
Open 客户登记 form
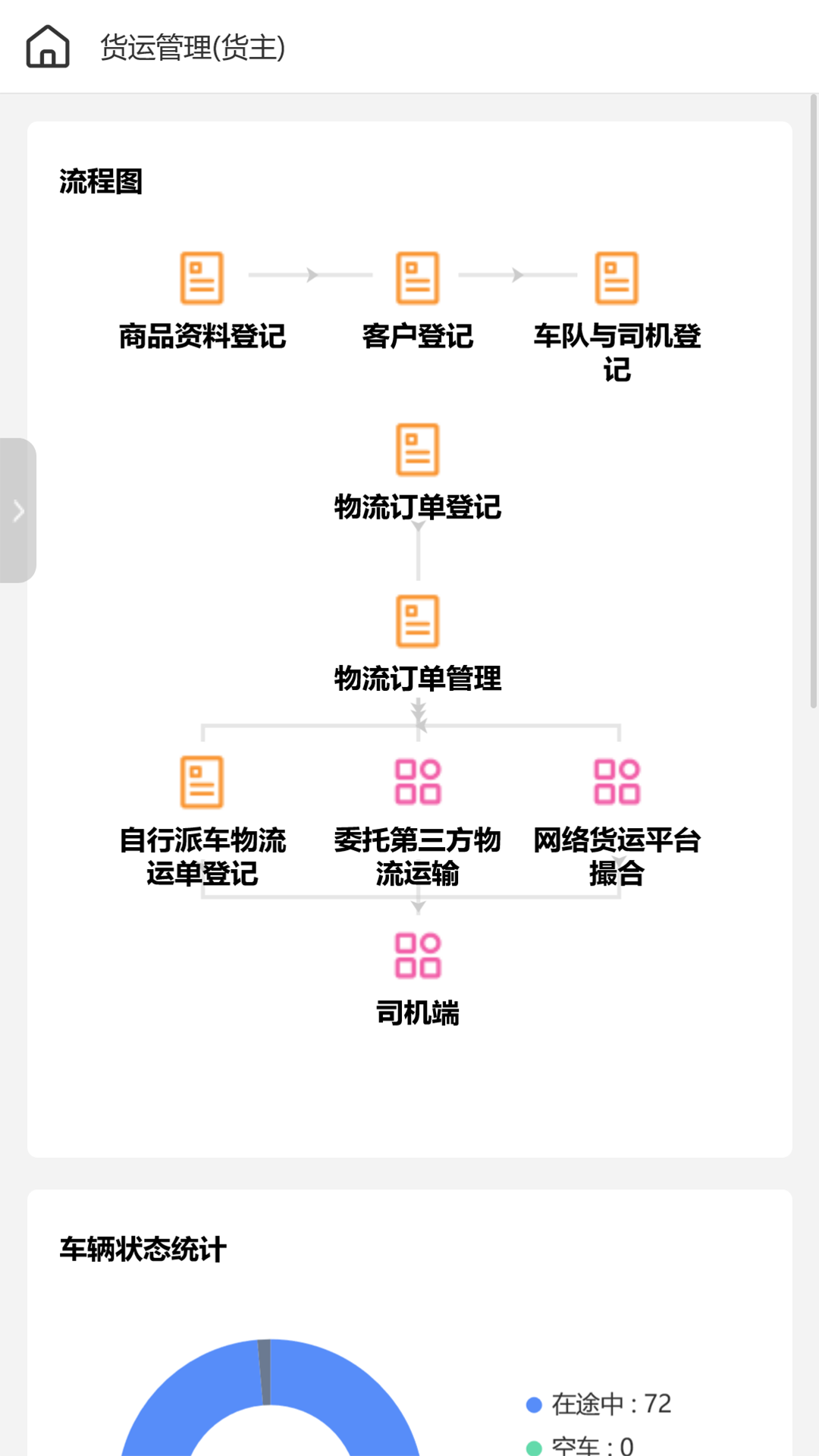tap(417, 279)
